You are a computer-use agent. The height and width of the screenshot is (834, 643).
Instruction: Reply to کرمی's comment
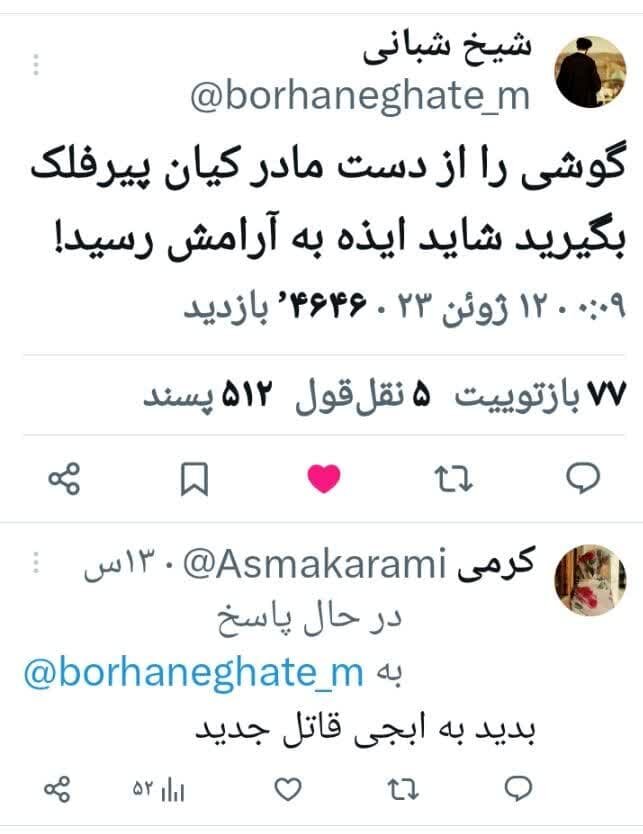pos(517,790)
